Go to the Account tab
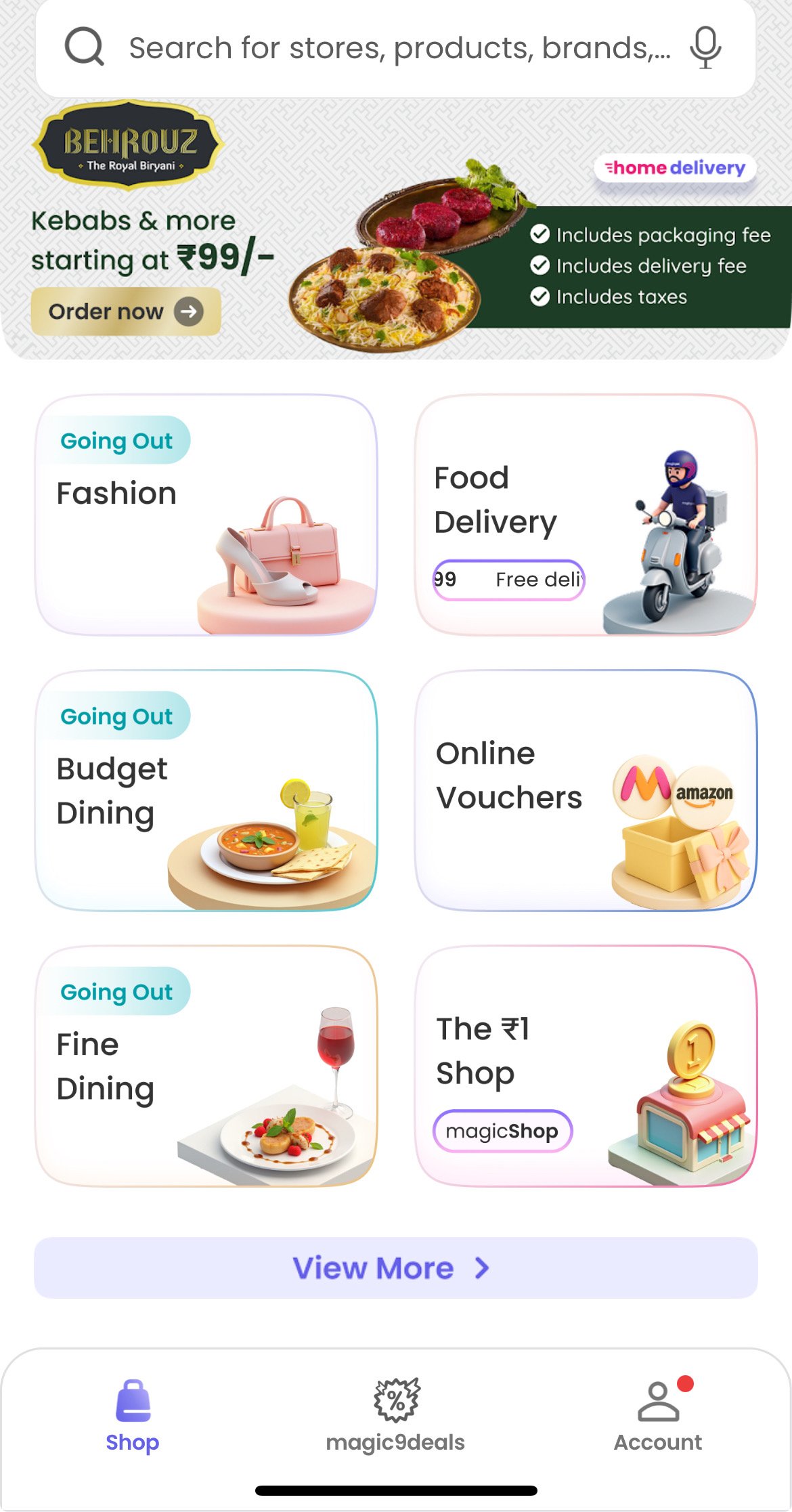 tap(658, 1417)
